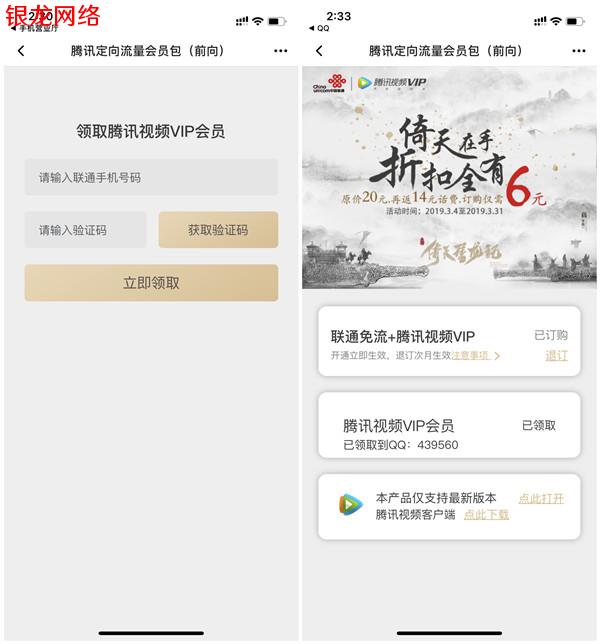Open the 倚天在手 discount promotion banner
The width and height of the screenshot is (600, 644).
(449, 178)
